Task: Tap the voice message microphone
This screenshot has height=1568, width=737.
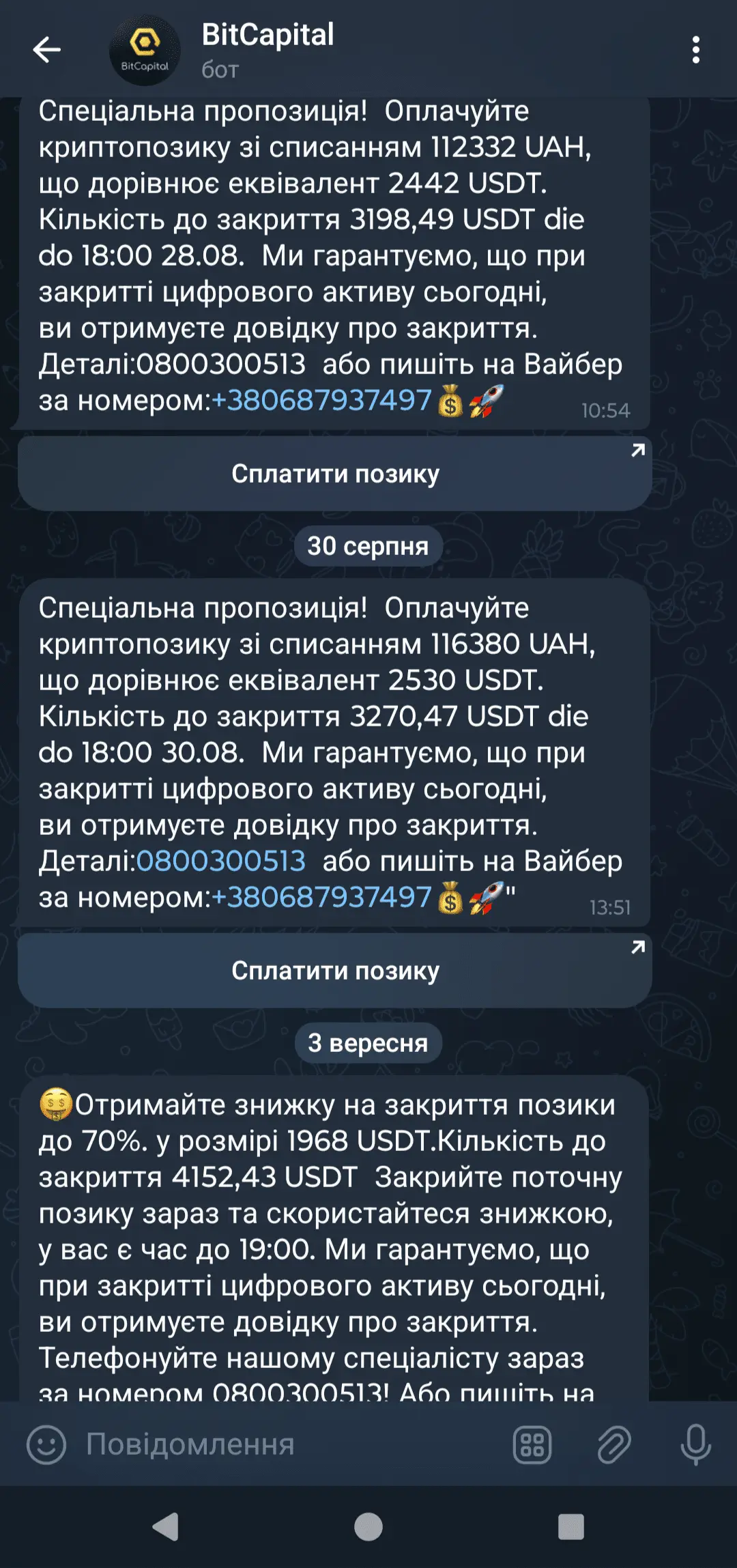Action: [695, 1444]
